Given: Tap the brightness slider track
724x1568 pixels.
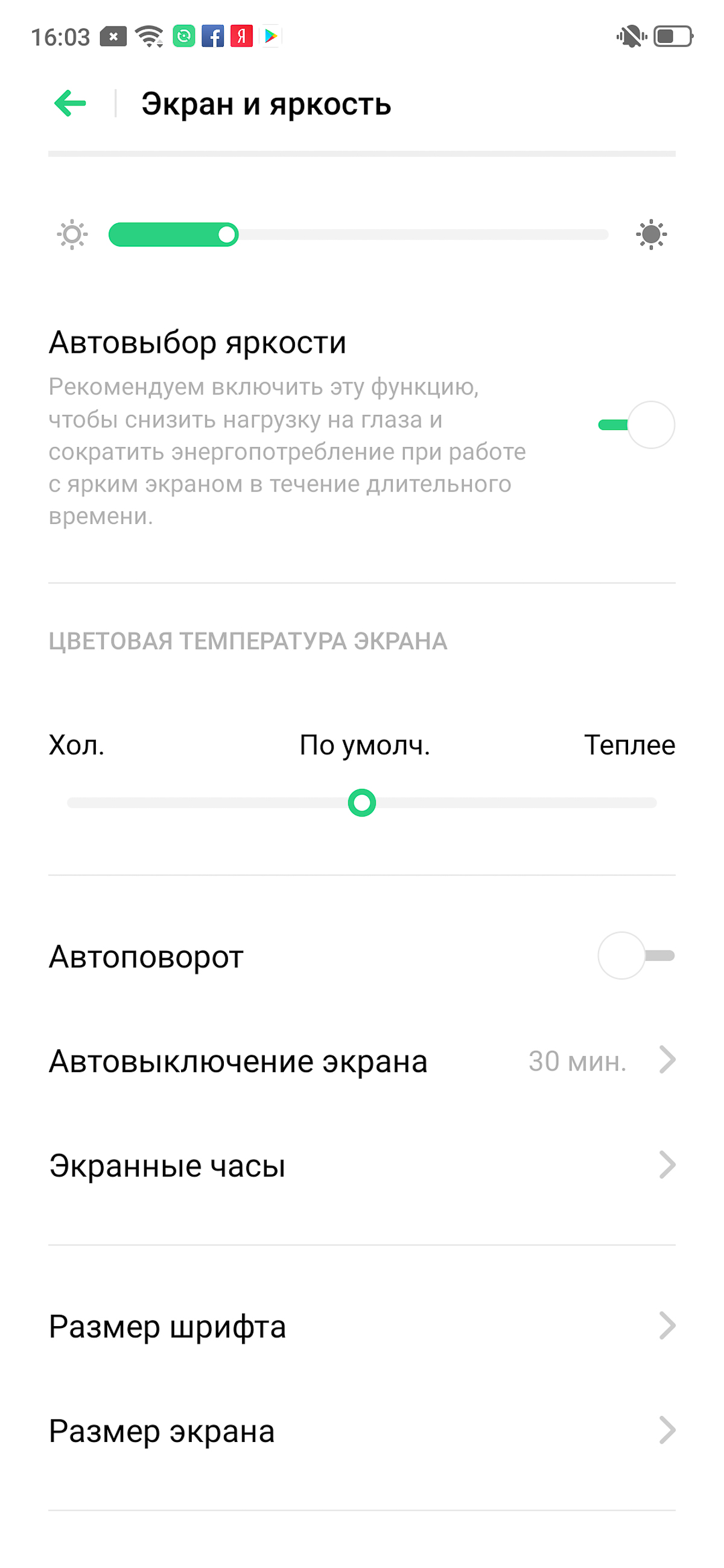Looking at the screenshot, I should click(x=358, y=235).
